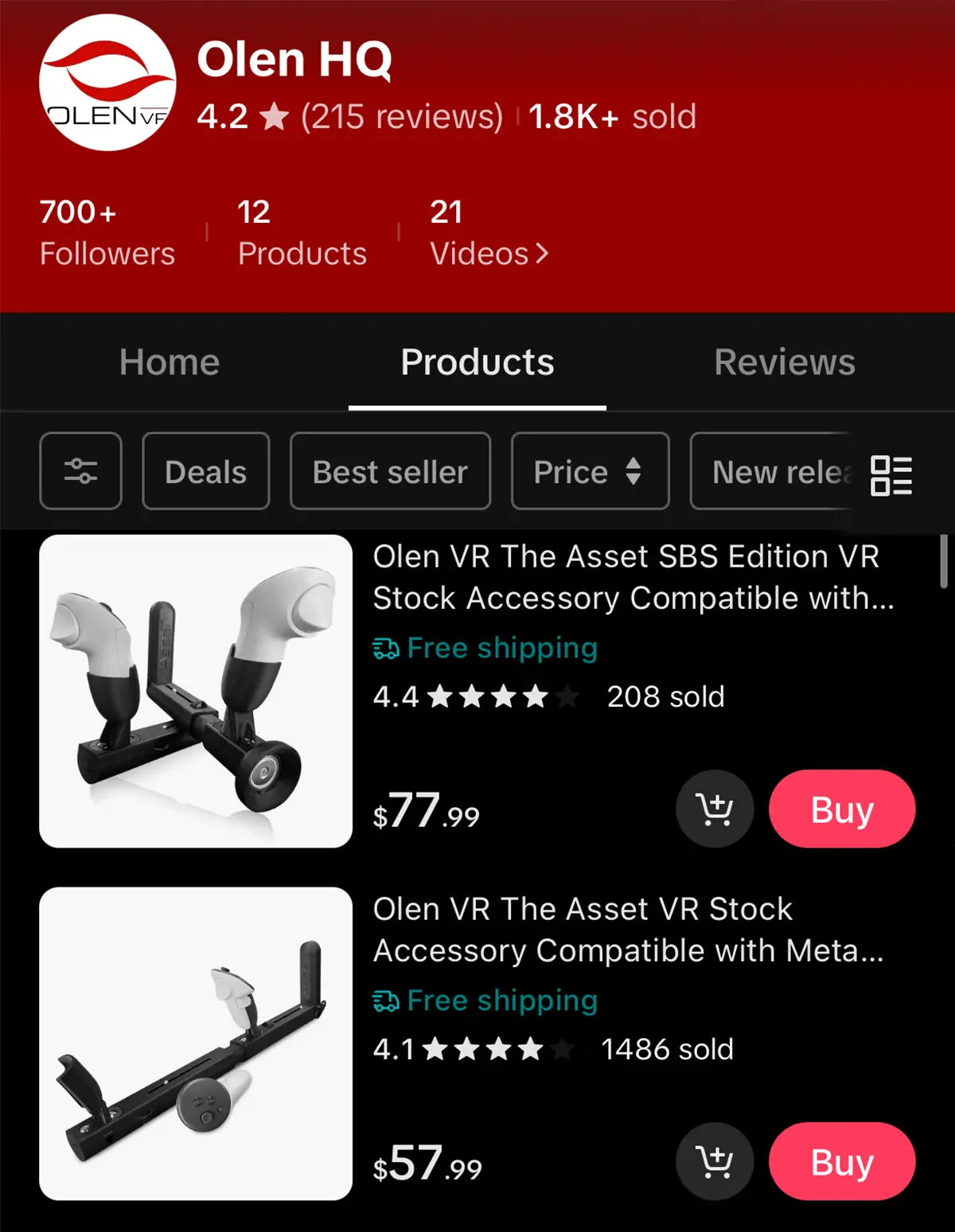Buy the $57.99 Asset VR Stock

point(841,1161)
